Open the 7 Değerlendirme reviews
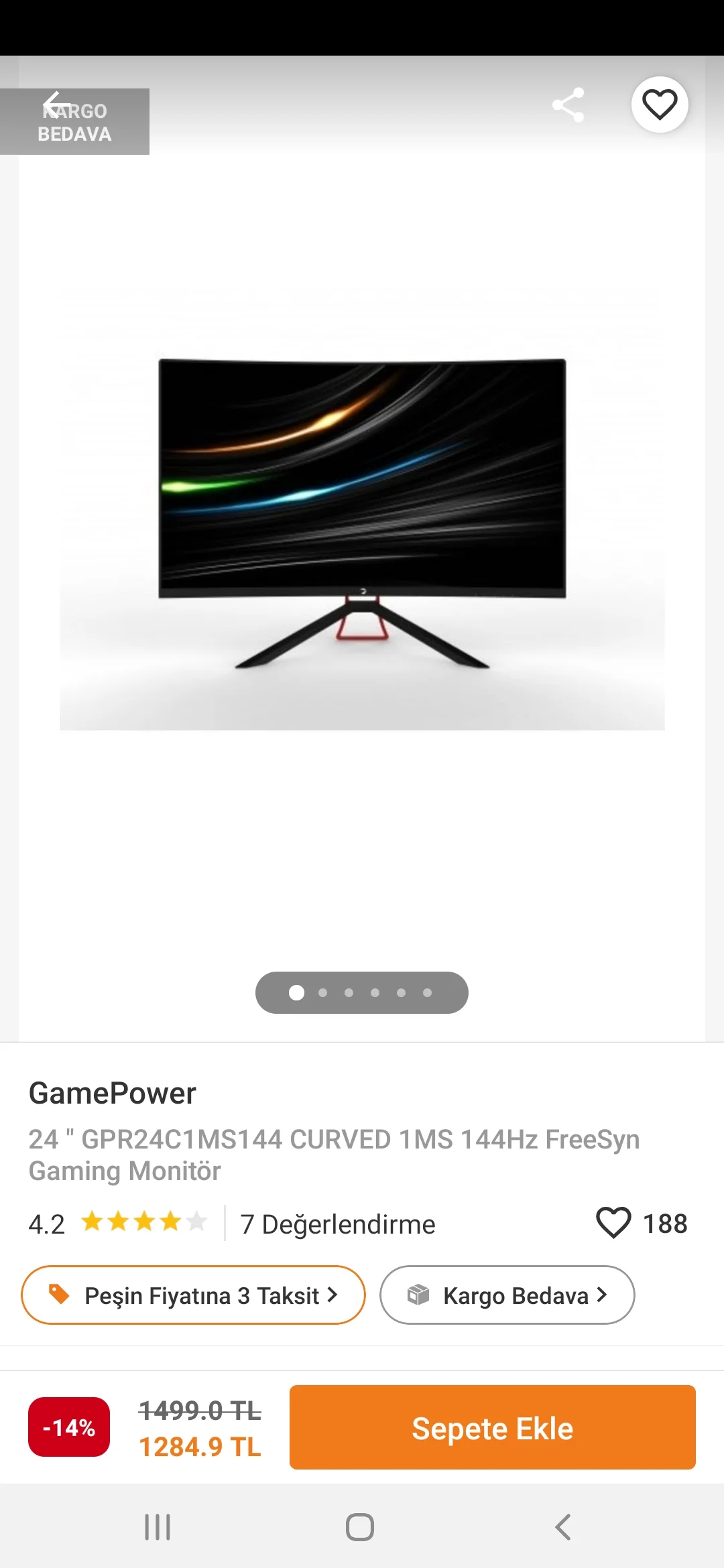The width and height of the screenshot is (724, 1568). (338, 1224)
